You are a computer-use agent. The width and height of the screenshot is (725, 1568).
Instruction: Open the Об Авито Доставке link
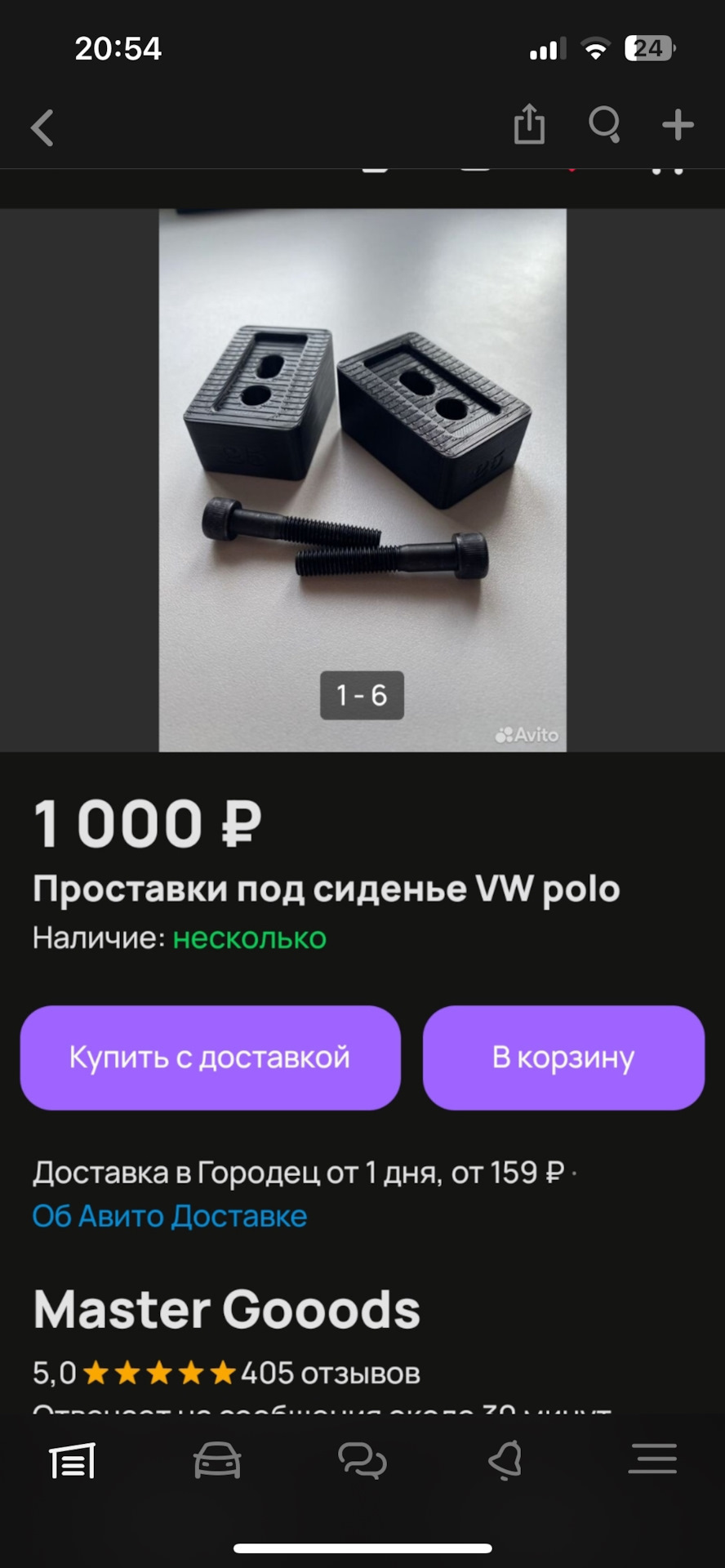click(170, 1216)
